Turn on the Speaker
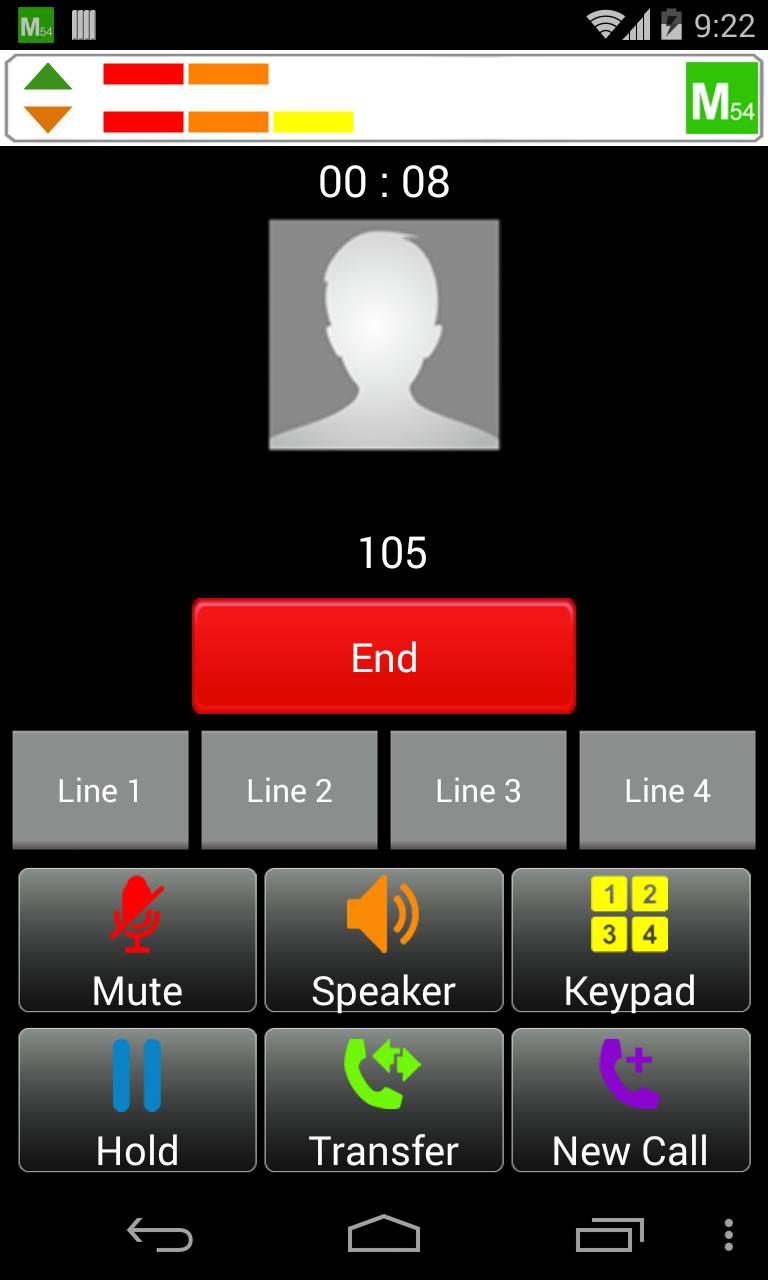This screenshot has height=1280, width=768. (384, 940)
